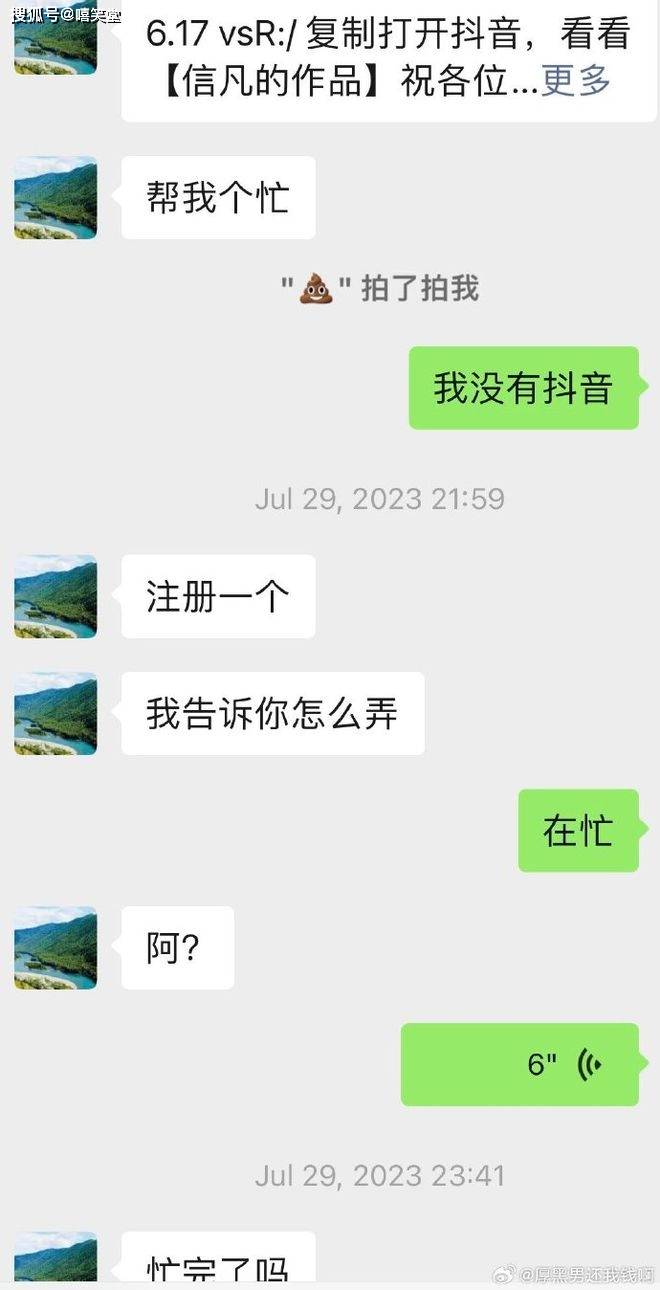Open profile from avatar next to 阿?

[x=56, y=947]
